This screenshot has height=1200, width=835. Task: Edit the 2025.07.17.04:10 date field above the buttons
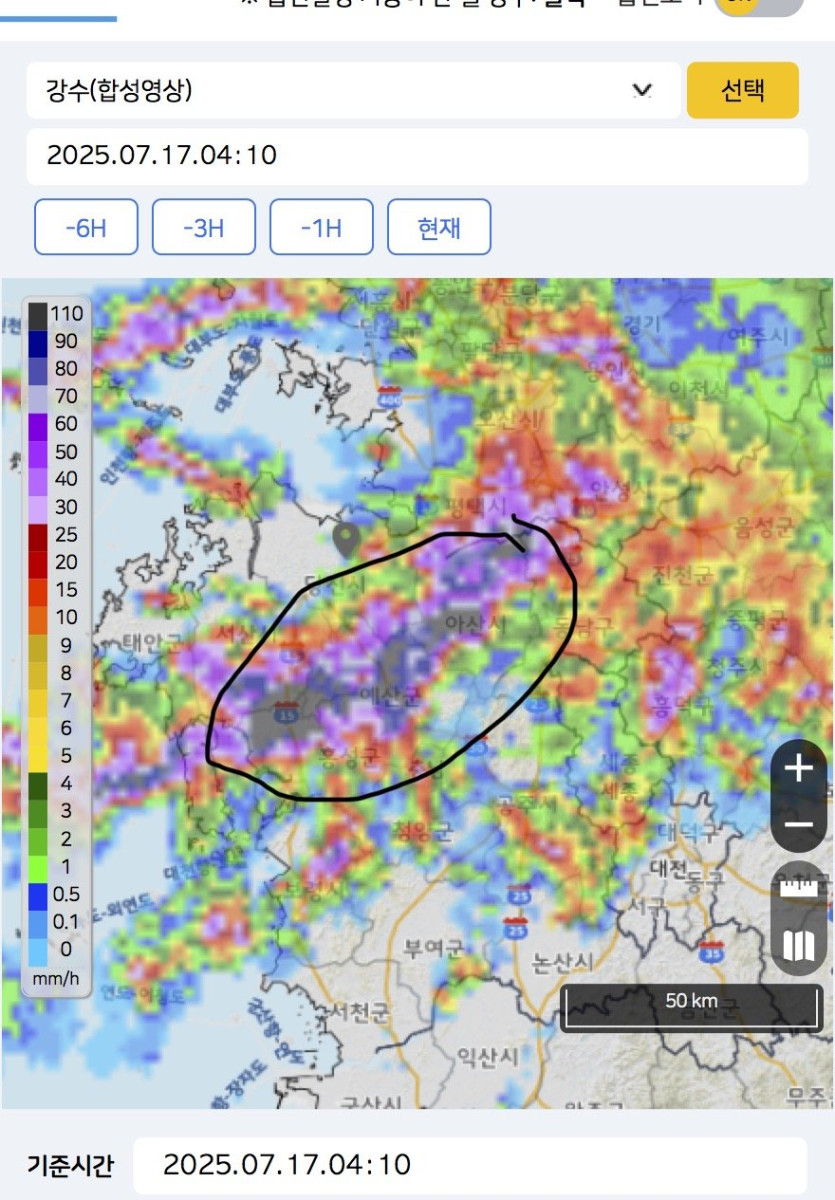[x=416, y=156]
